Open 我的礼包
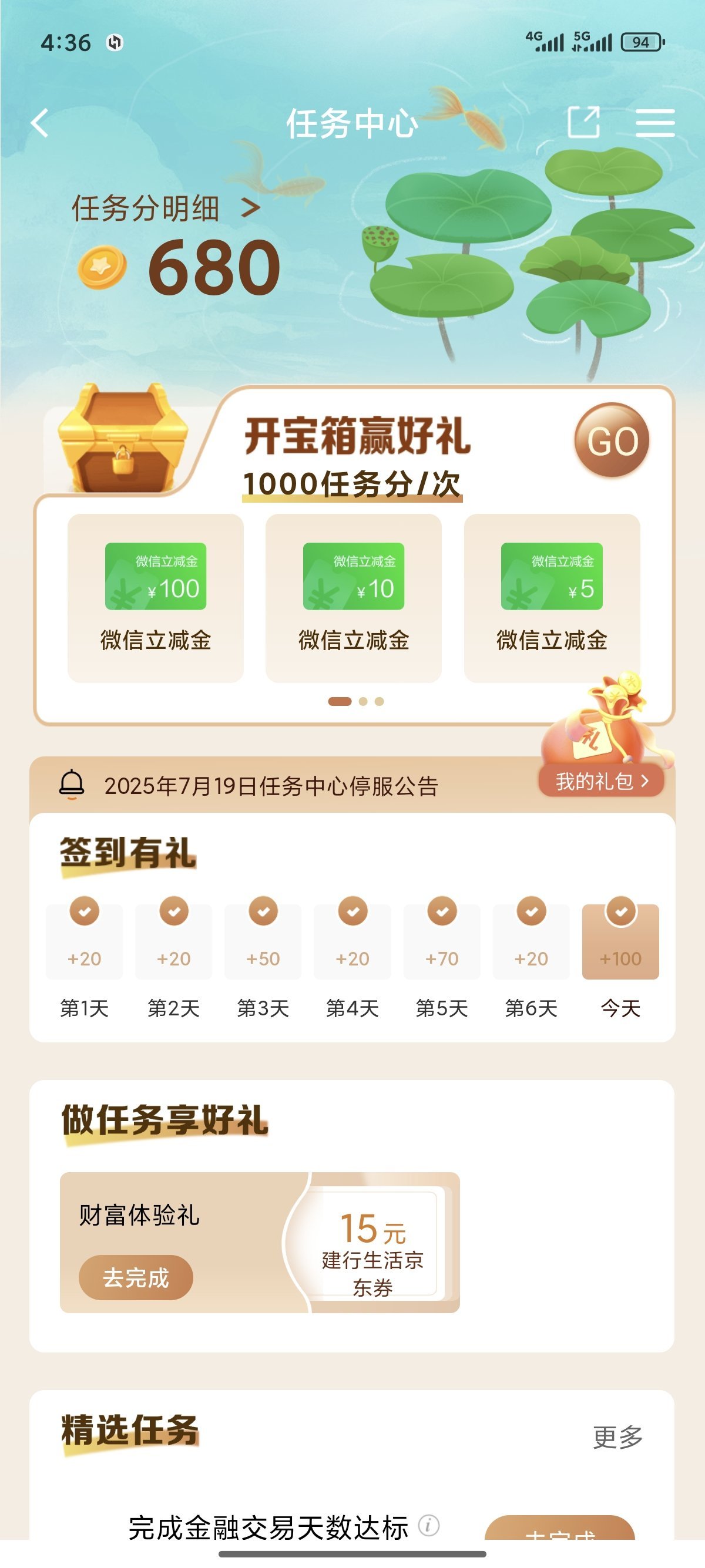The image size is (705, 1568). (x=601, y=781)
